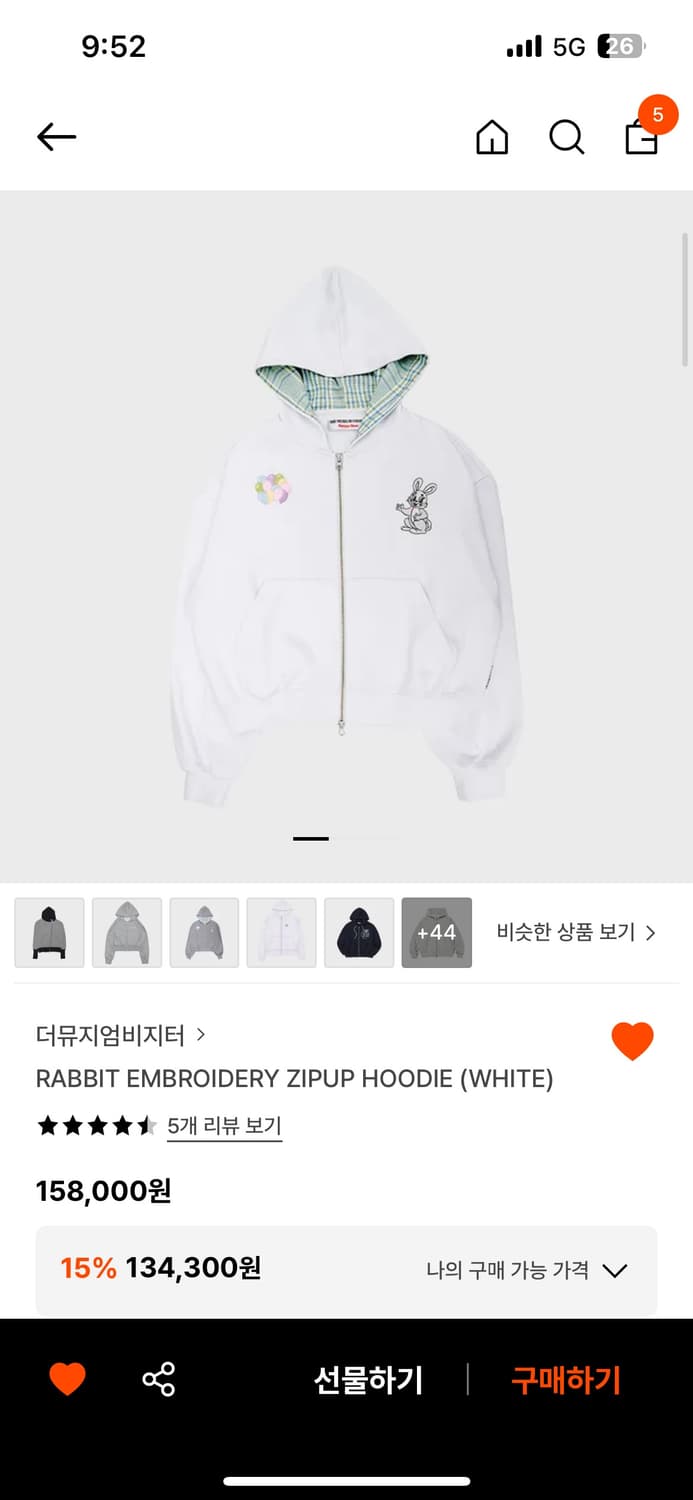Toggle the heart in the bottom bar
This screenshot has height=1500, width=693.
tap(68, 1380)
